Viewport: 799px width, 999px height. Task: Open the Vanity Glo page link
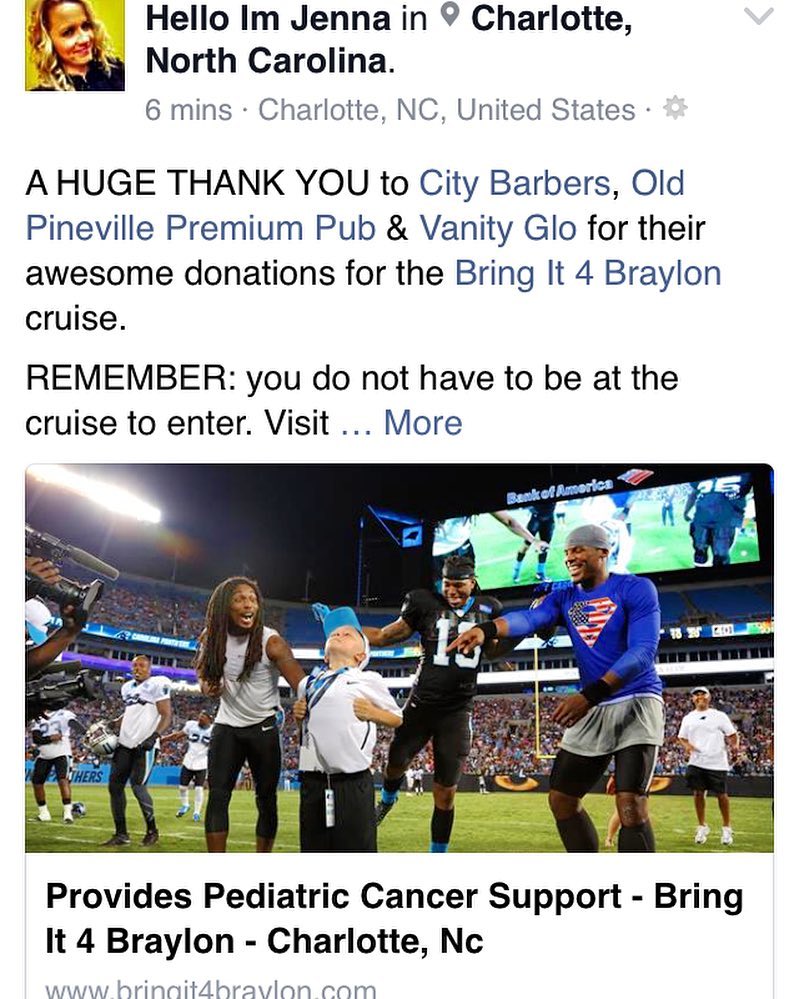pyautogui.click(x=497, y=228)
